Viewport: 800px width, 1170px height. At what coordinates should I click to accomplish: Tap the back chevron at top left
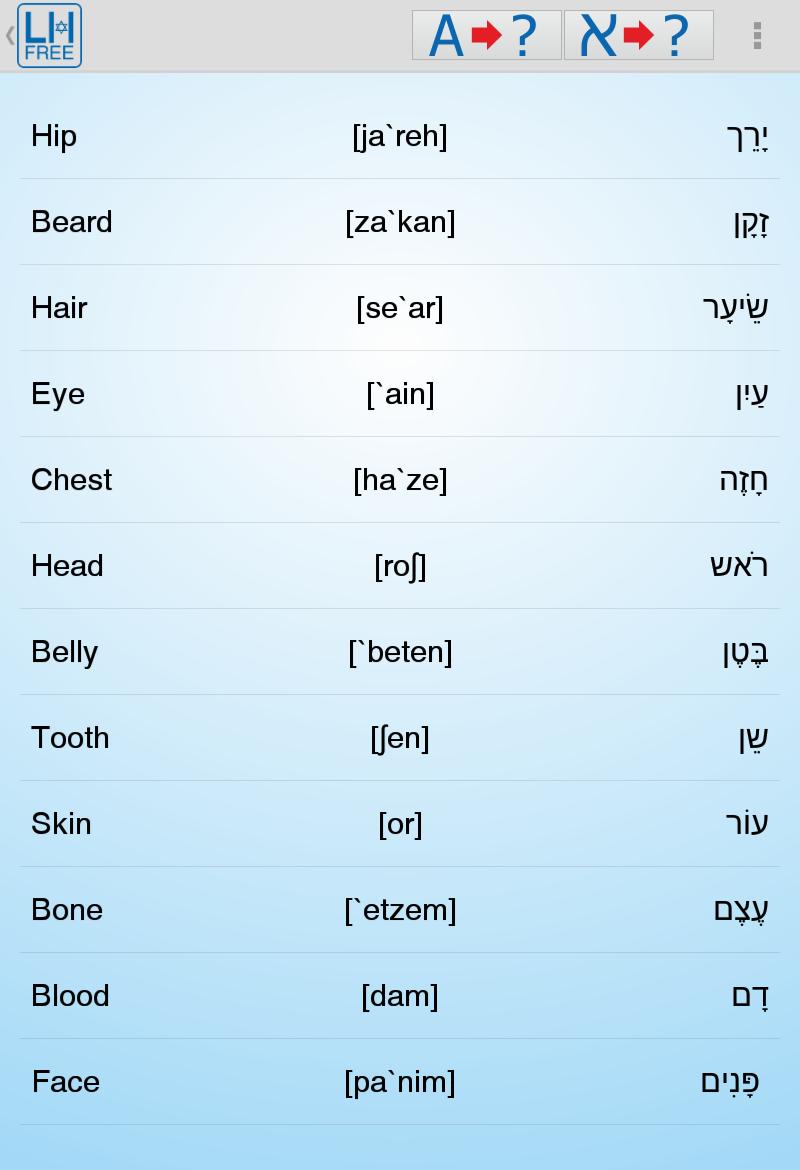pyautogui.click(x=8, y=35)
